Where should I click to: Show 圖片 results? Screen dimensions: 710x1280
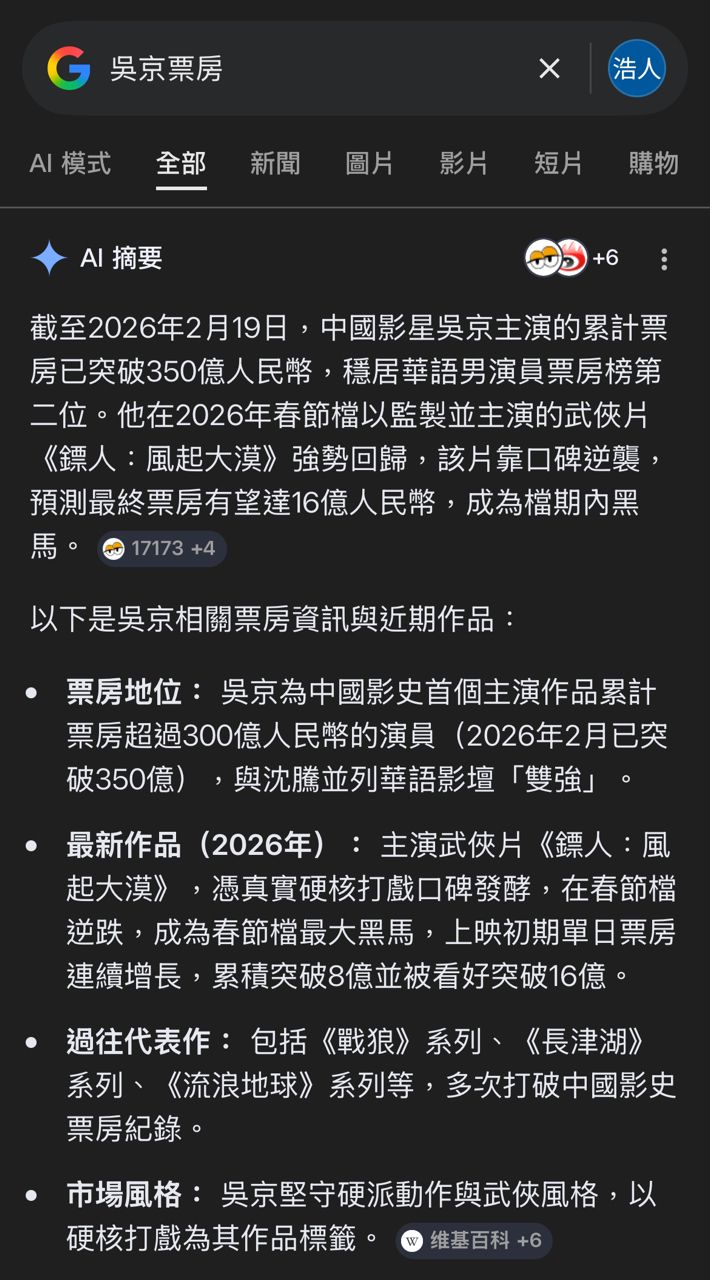pos(369,164)
